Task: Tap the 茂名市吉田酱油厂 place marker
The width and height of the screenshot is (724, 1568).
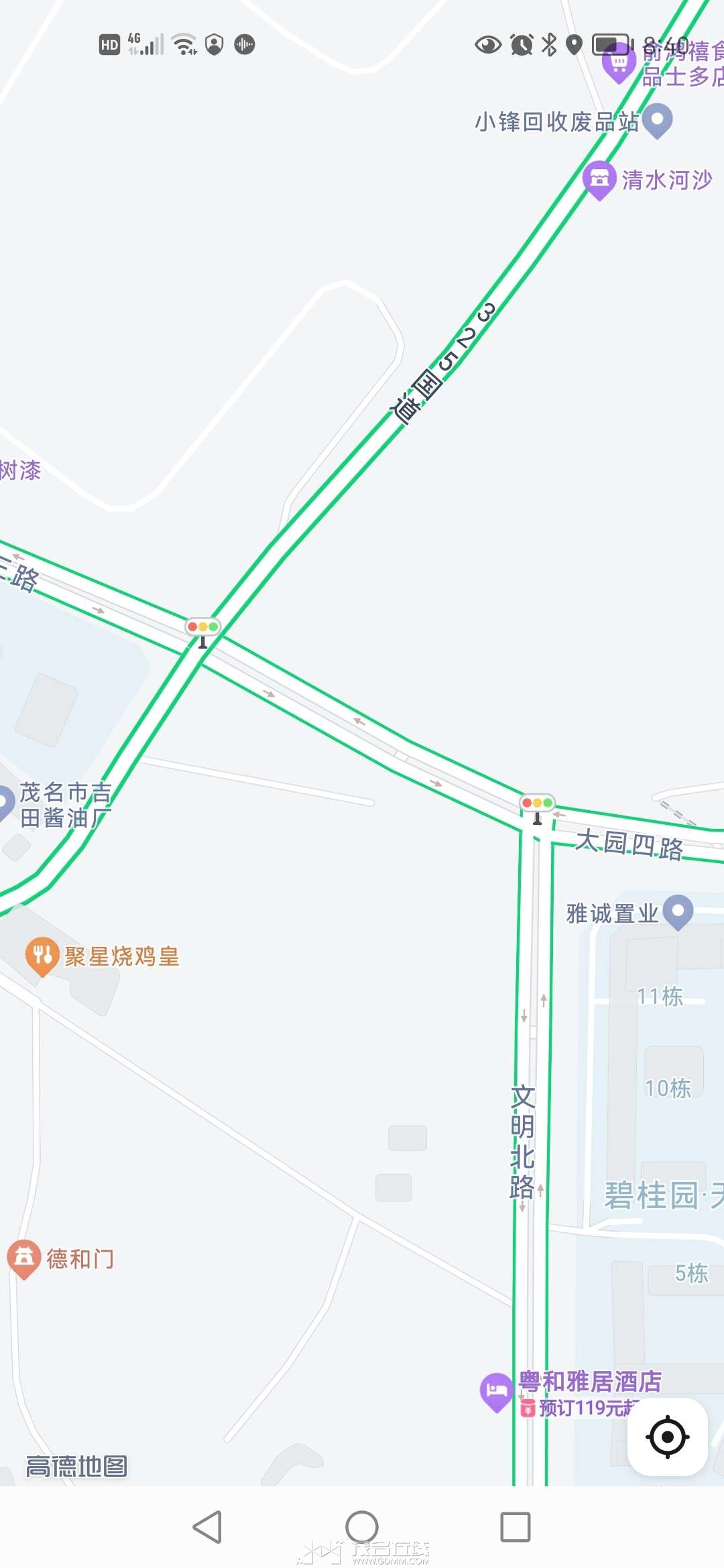Action: 4,803
